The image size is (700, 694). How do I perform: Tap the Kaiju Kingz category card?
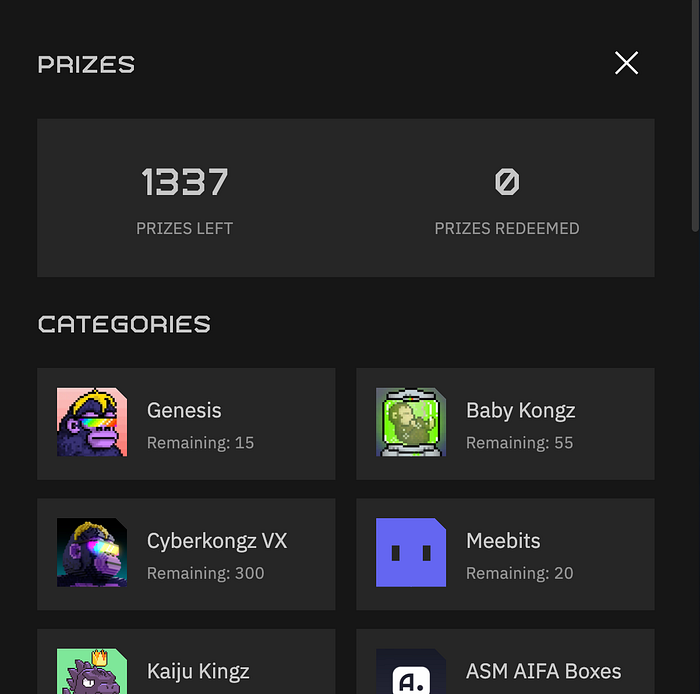tap(186, 661)
